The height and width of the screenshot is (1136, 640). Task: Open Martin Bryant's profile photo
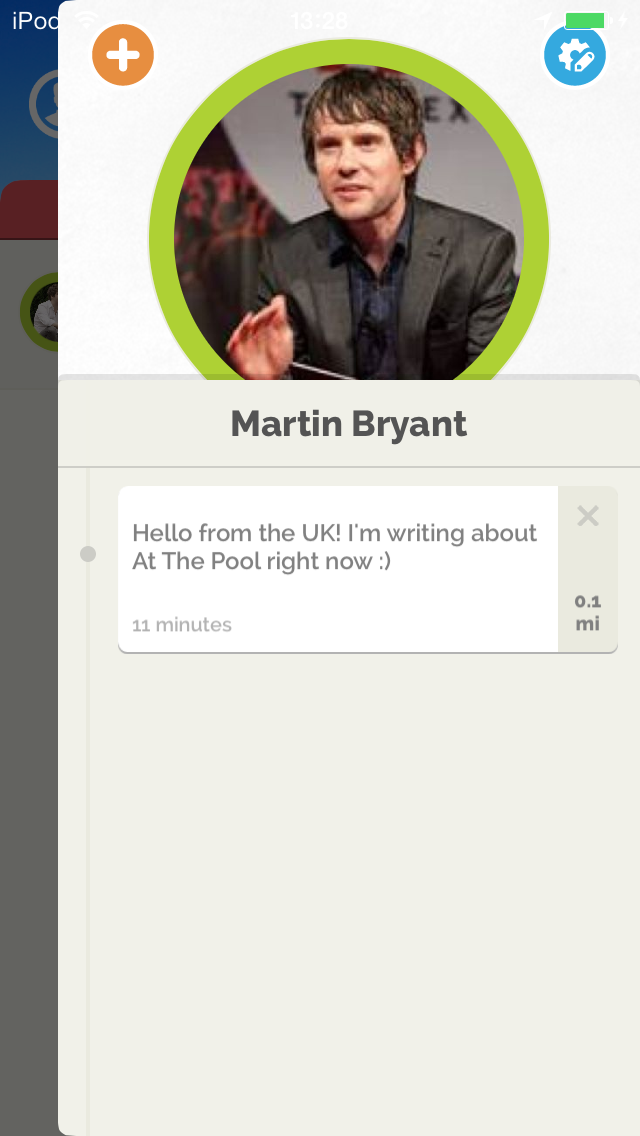(x=349, y=222)
